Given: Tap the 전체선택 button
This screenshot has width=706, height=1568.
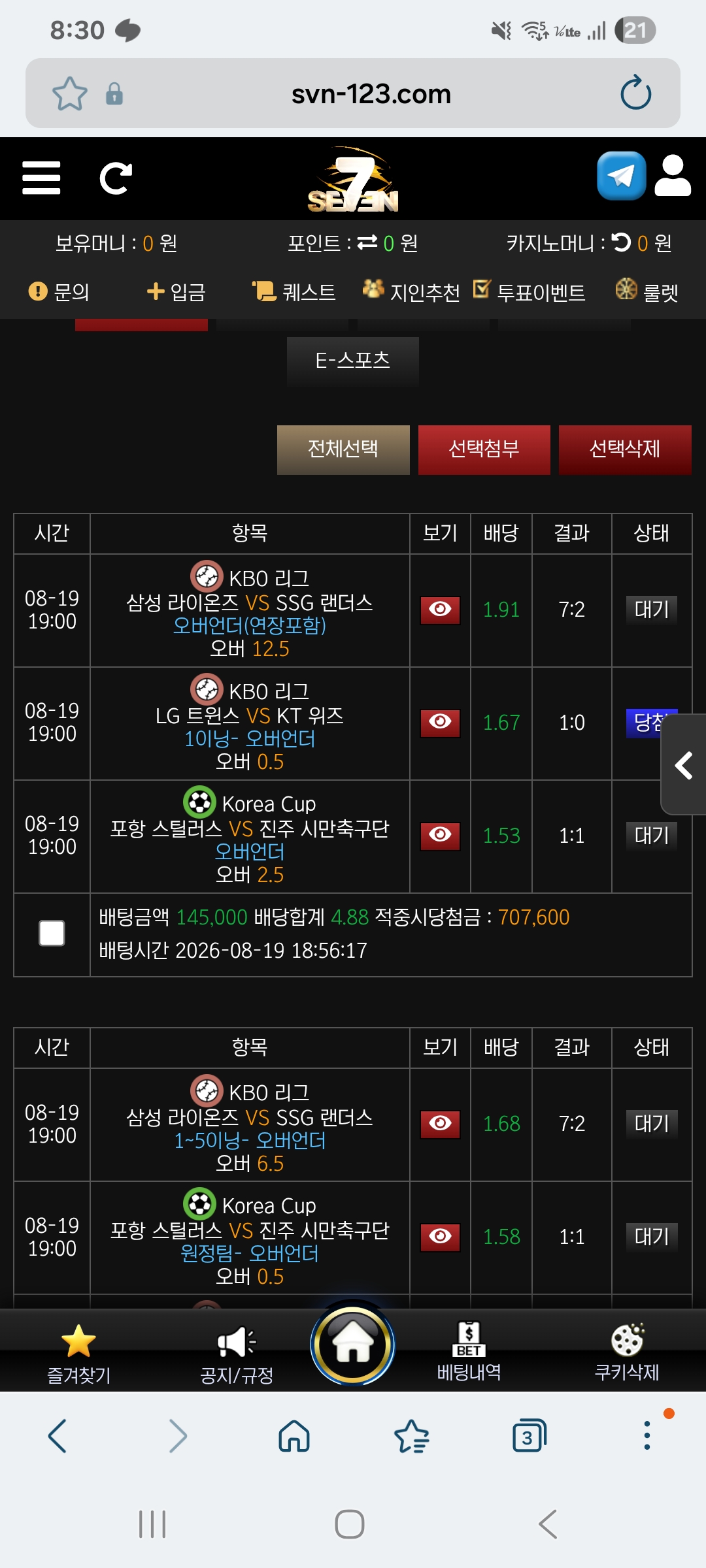Looking at the screenshot, I should point(343,449).
